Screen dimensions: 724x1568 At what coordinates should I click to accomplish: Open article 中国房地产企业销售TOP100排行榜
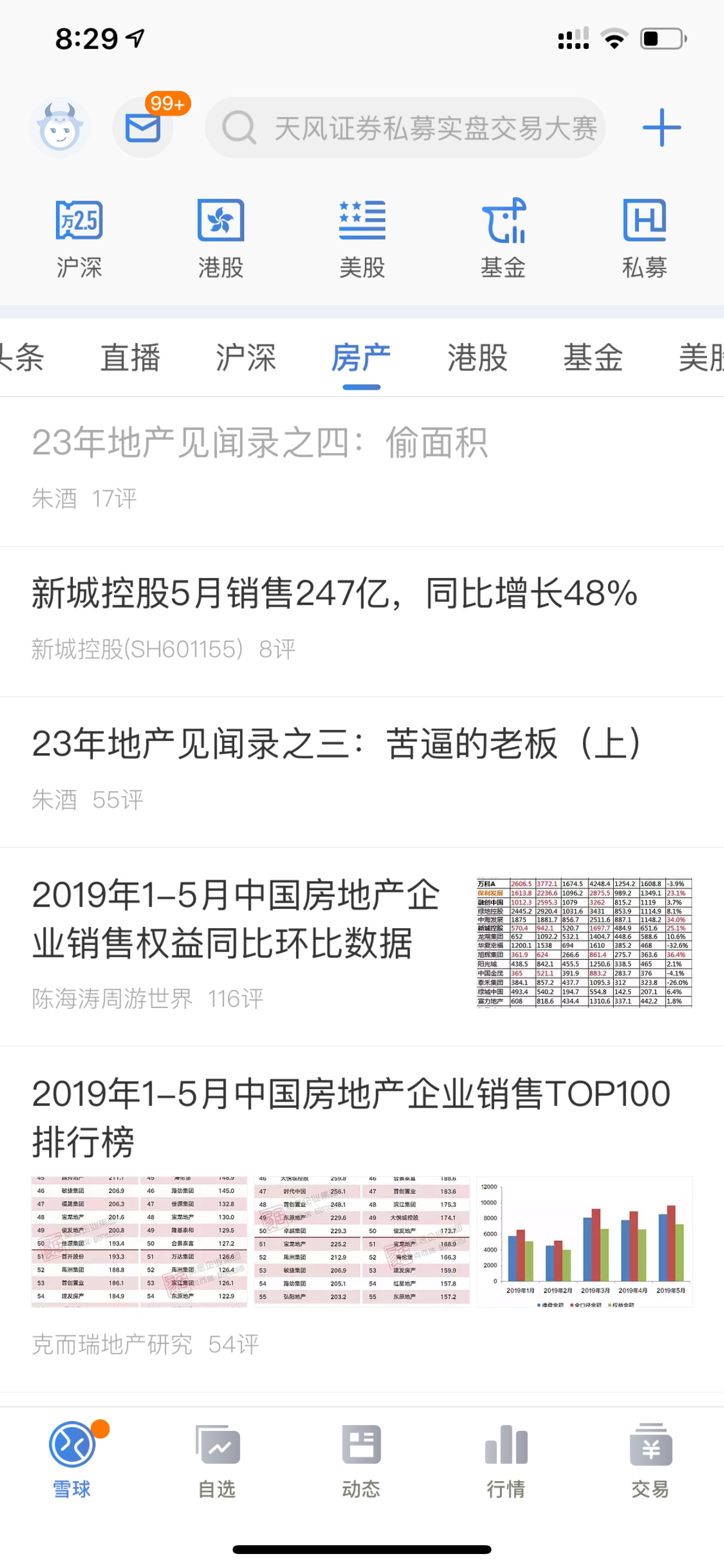[362, 1219]
